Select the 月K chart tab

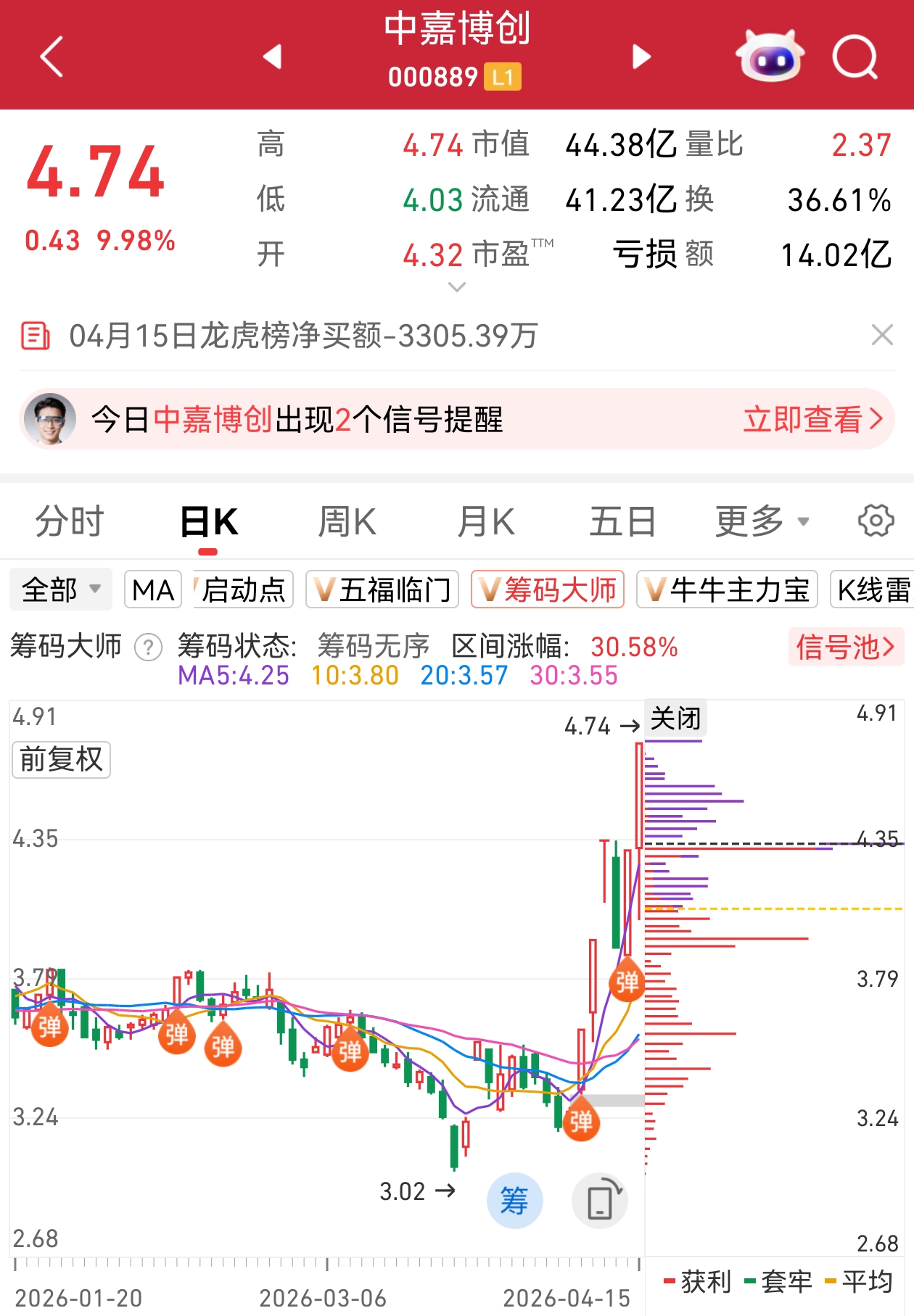[485, 521]
